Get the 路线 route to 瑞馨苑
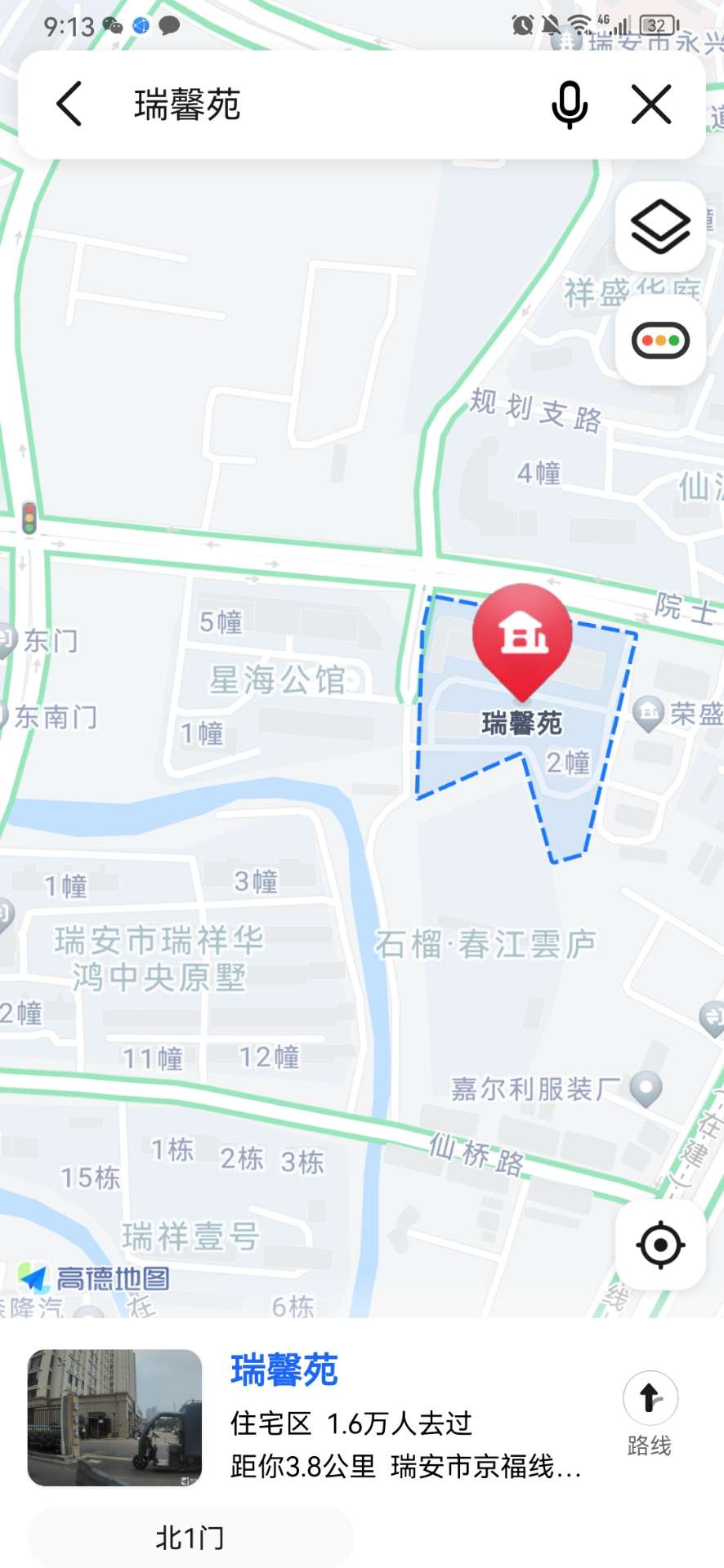 coord(650,1413)
